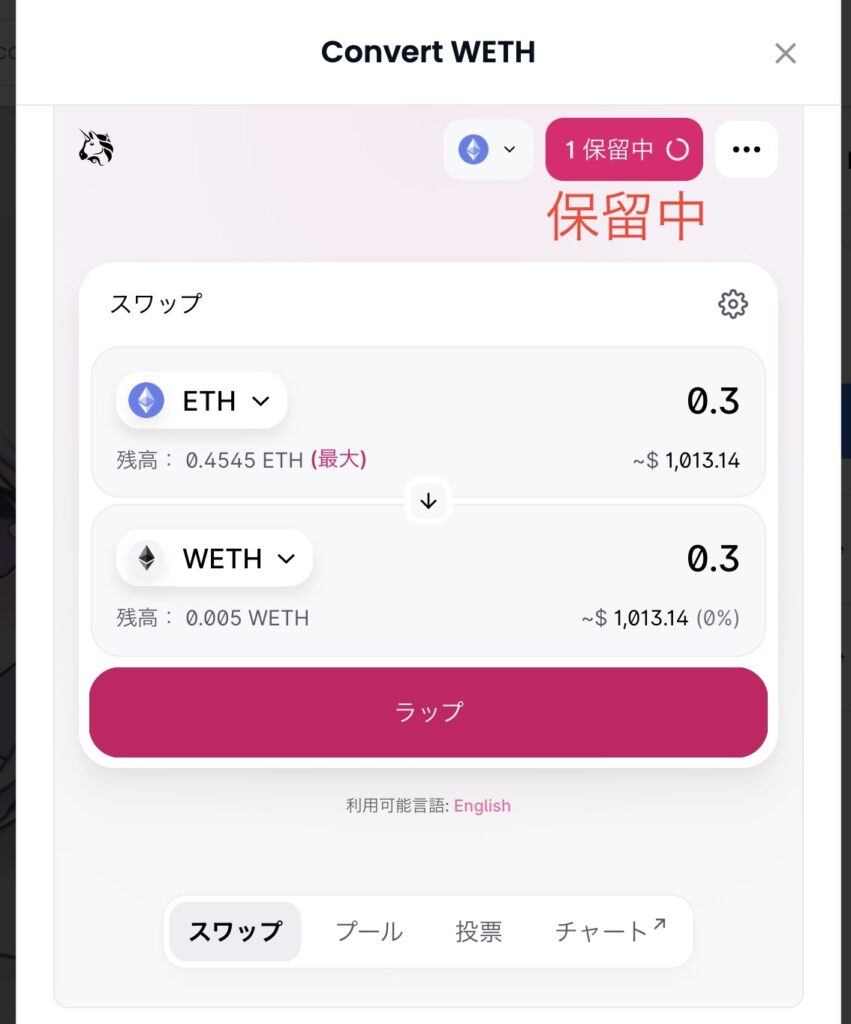Tap 最大 to use max ETH balance
Viewport: 851px width, 1024px height.
338,460
